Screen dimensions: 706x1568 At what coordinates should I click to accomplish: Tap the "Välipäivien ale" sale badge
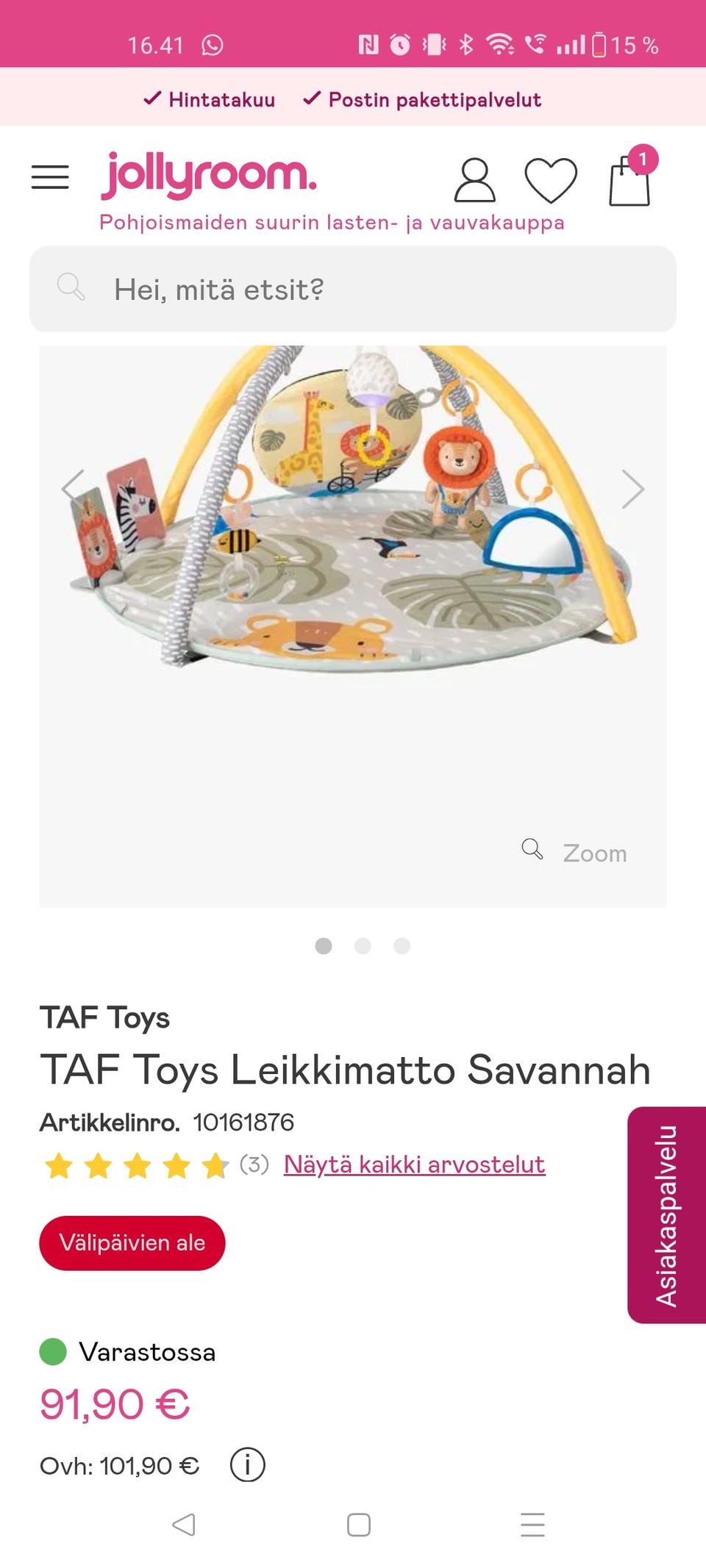point(132,1243)
